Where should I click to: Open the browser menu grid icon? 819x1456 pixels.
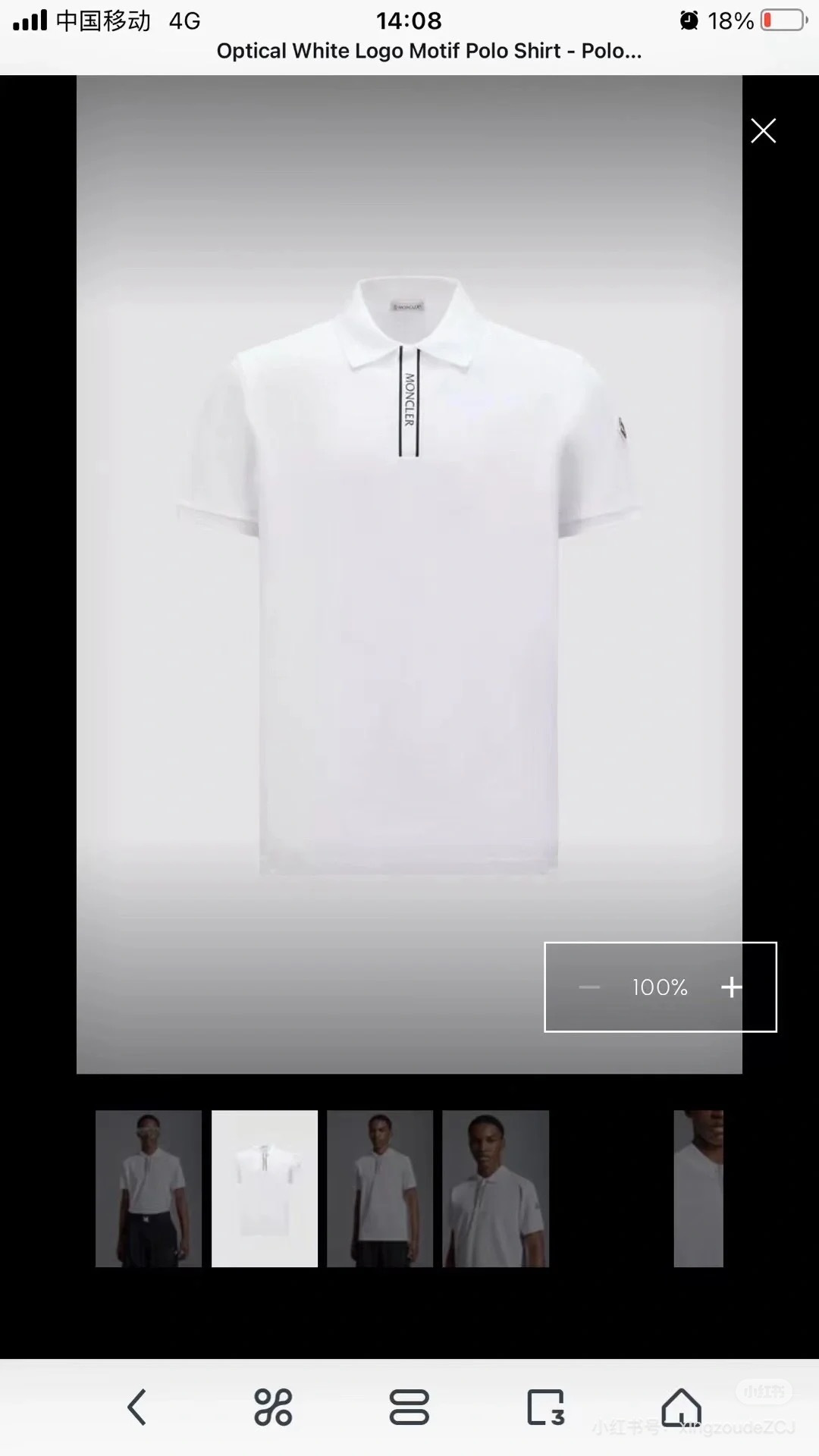[x=273, y=1407]
